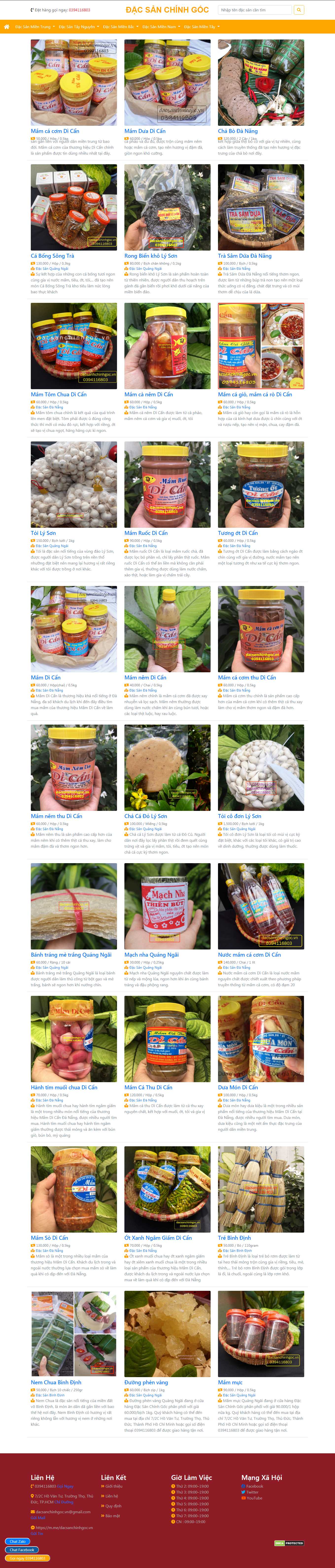Viewport: 335px width, 1568px height.
Task: Open the Bảo mật footer link
Action: 113,1516
